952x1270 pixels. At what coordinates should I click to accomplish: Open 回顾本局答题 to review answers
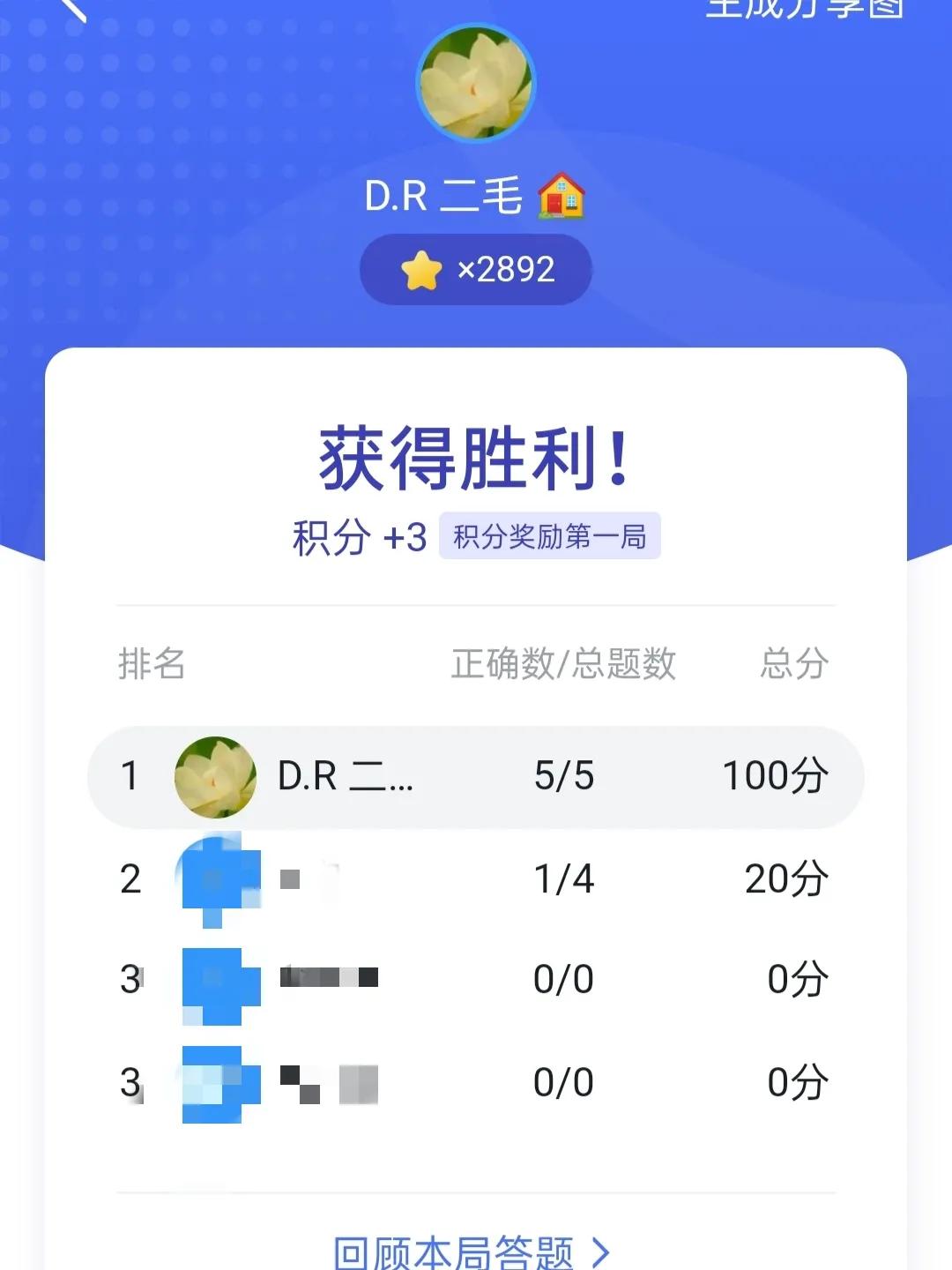[x=472, y=1251]
